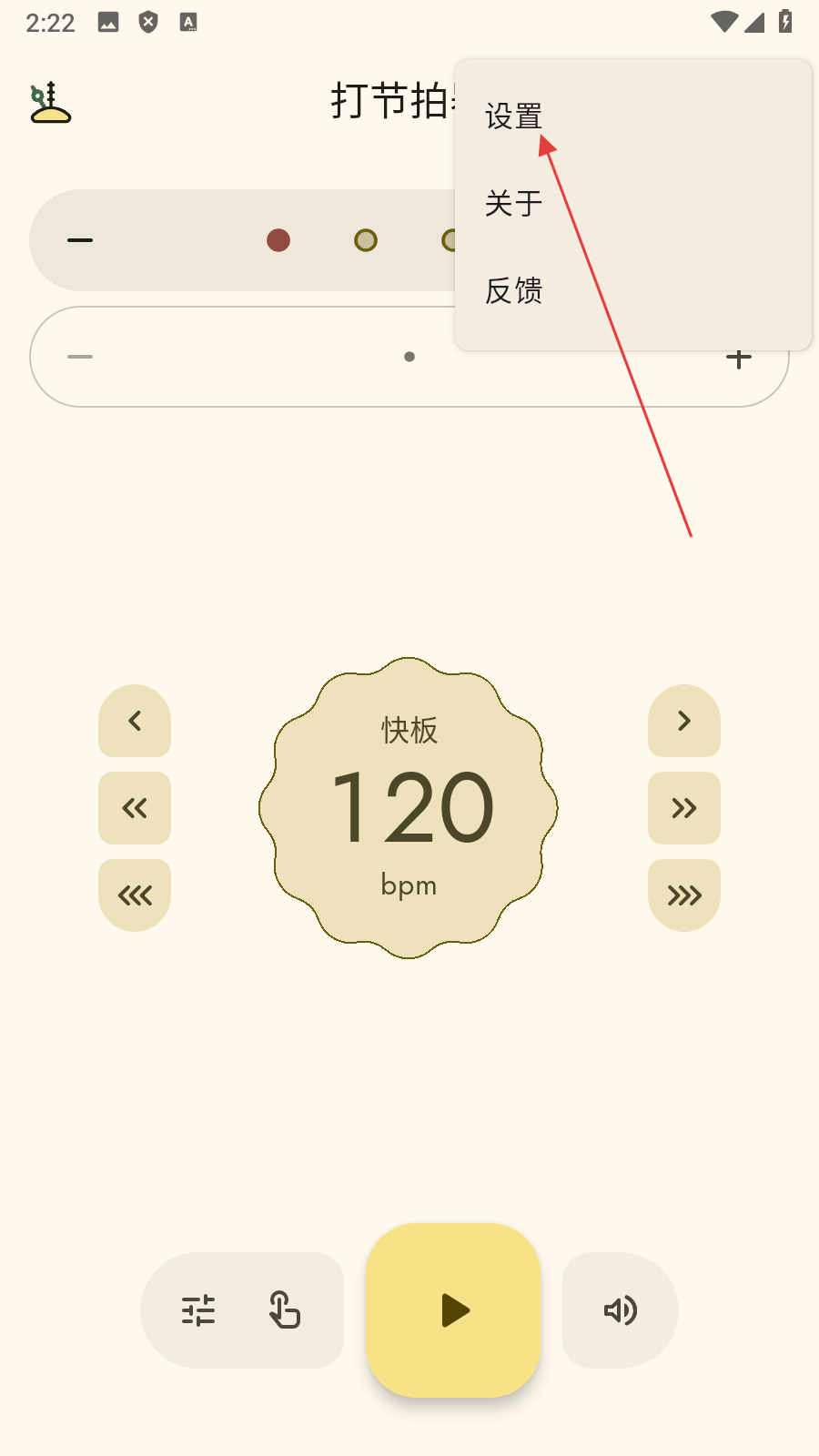Reduce subdivisions with the grey minus

(80, 357)
